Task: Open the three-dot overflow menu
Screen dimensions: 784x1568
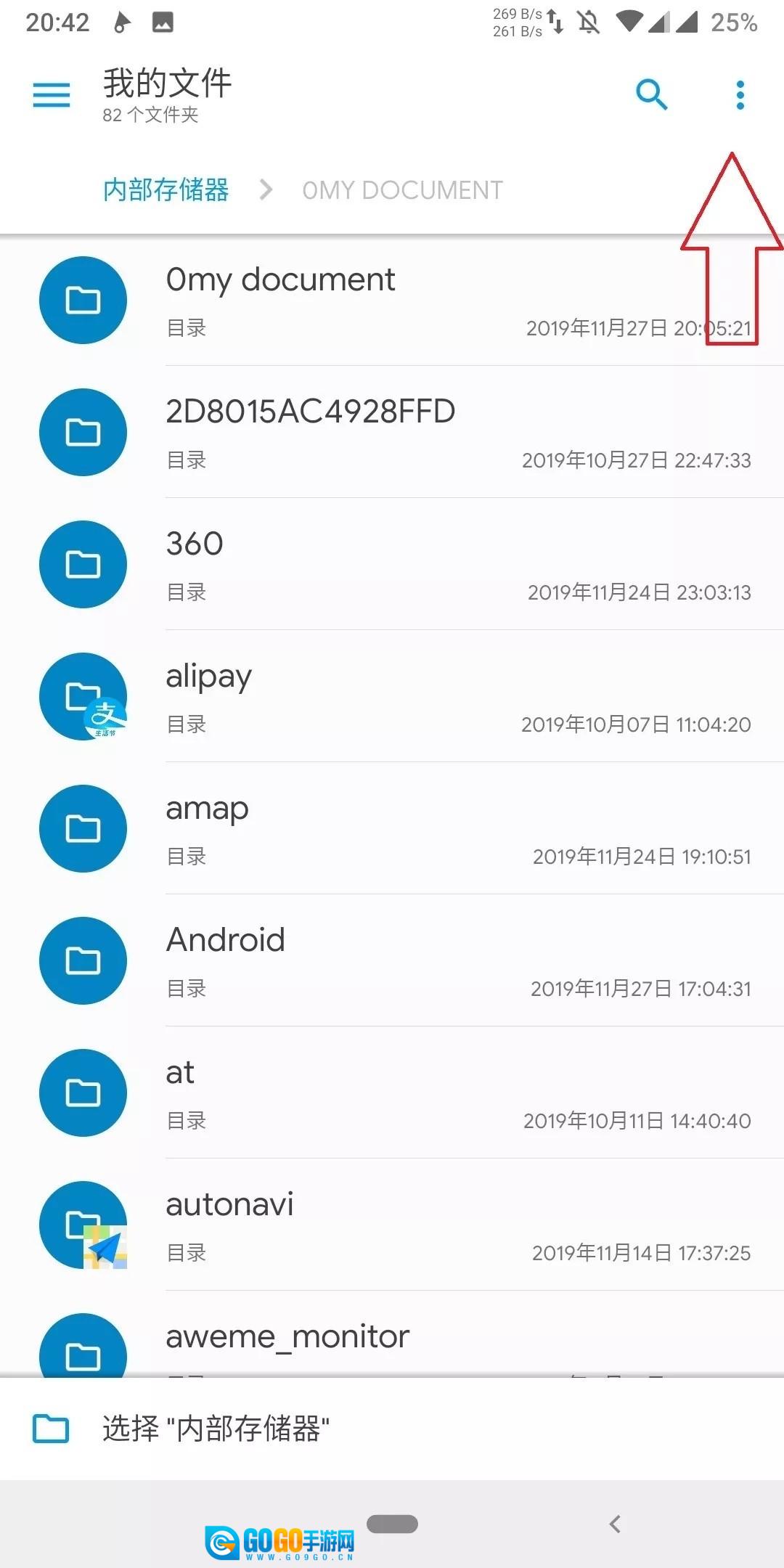Action: (x=740, y=95)
